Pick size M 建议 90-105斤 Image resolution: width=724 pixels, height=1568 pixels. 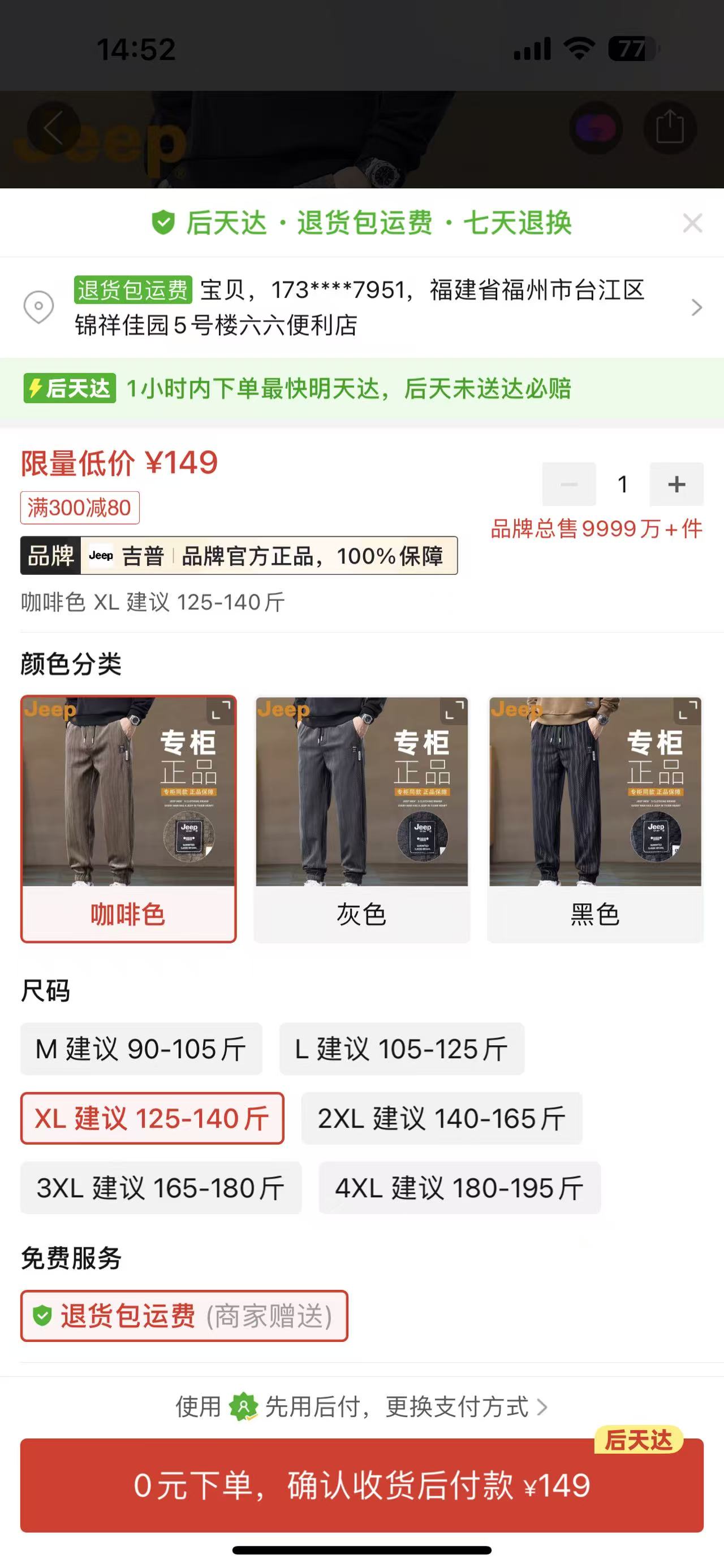[x=141, y=1049]
